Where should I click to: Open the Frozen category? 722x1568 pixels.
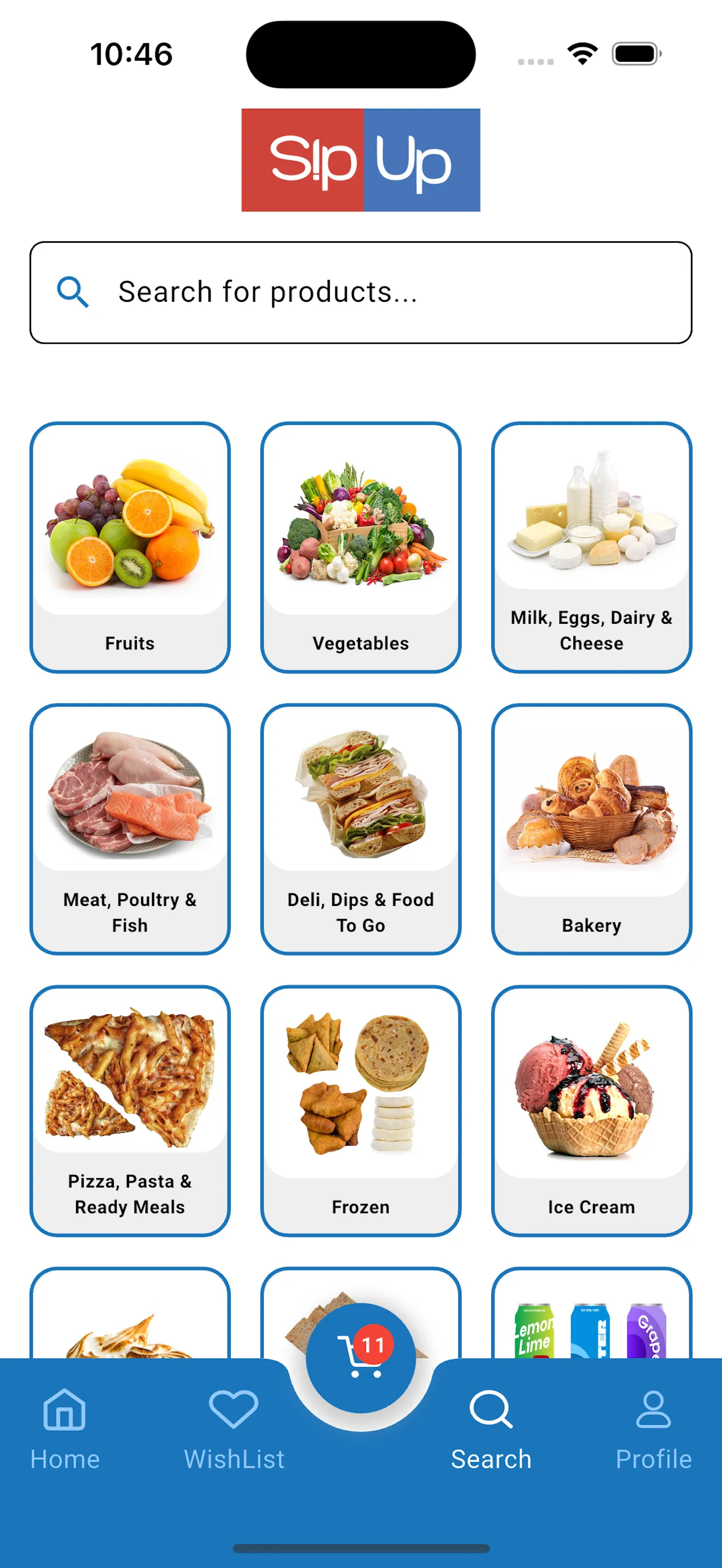(360, 1110)
